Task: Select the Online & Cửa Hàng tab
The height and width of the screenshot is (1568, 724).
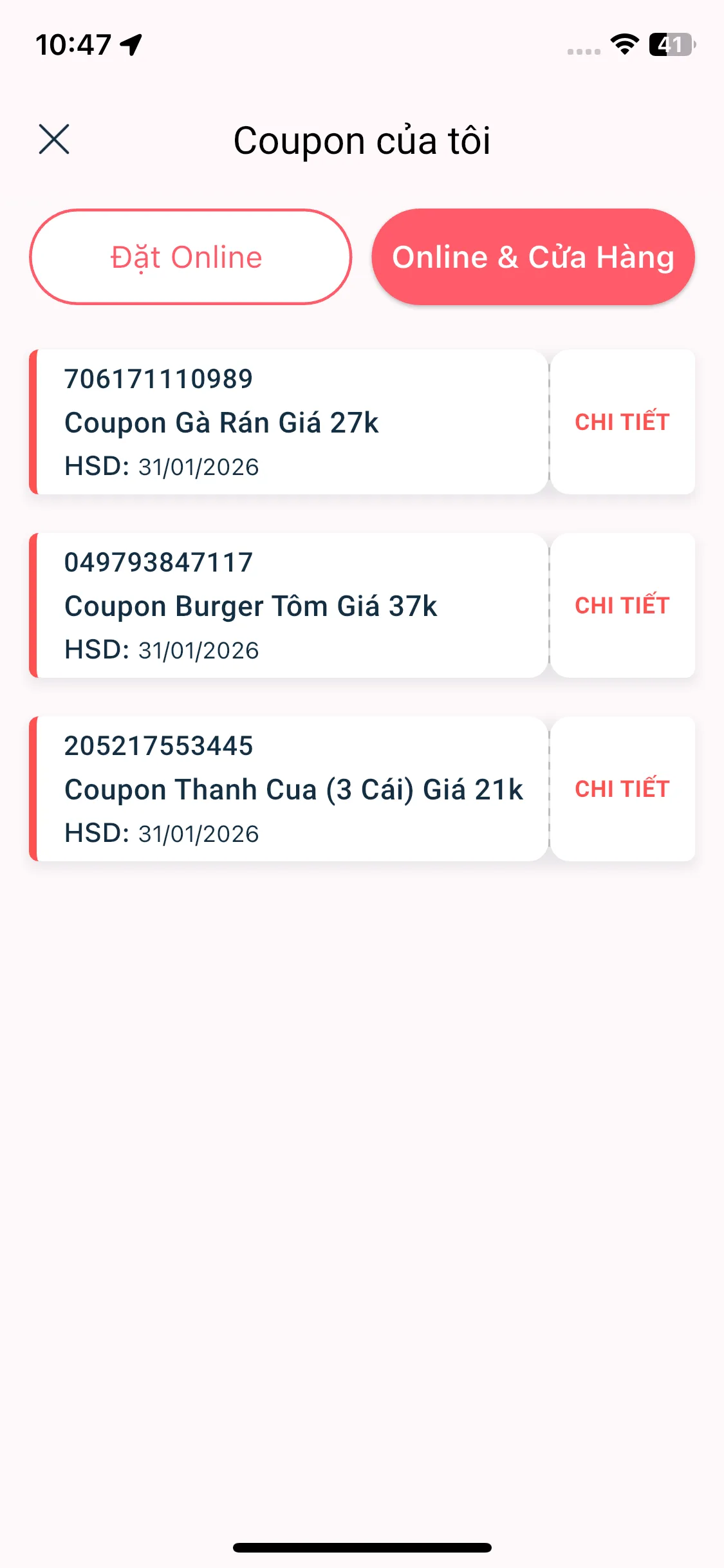Action: (x=533, y=257)
